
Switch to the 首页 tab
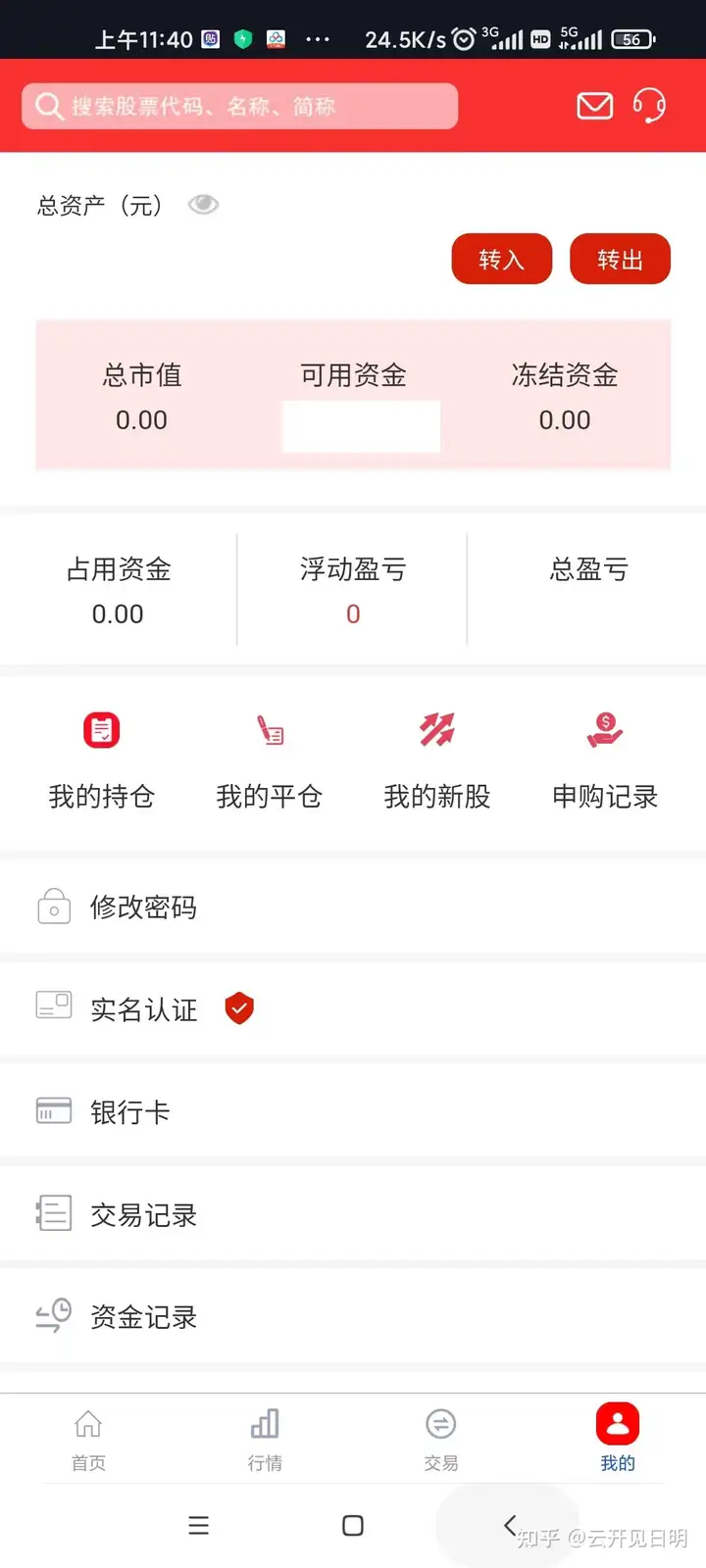click(88, 1439)
